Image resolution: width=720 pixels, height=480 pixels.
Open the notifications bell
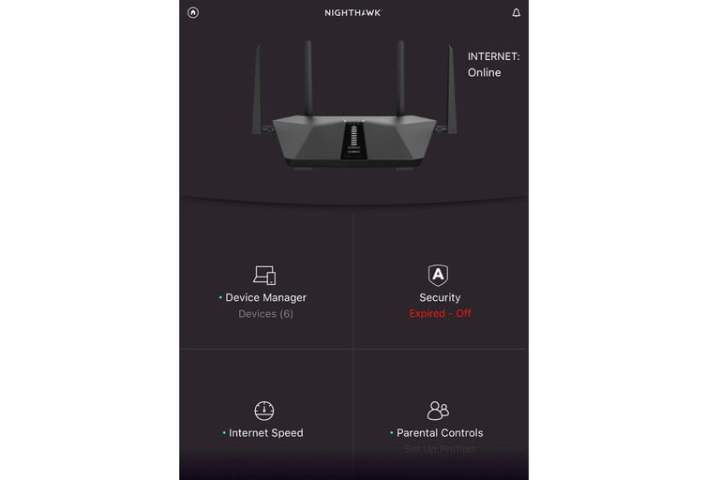516,13
